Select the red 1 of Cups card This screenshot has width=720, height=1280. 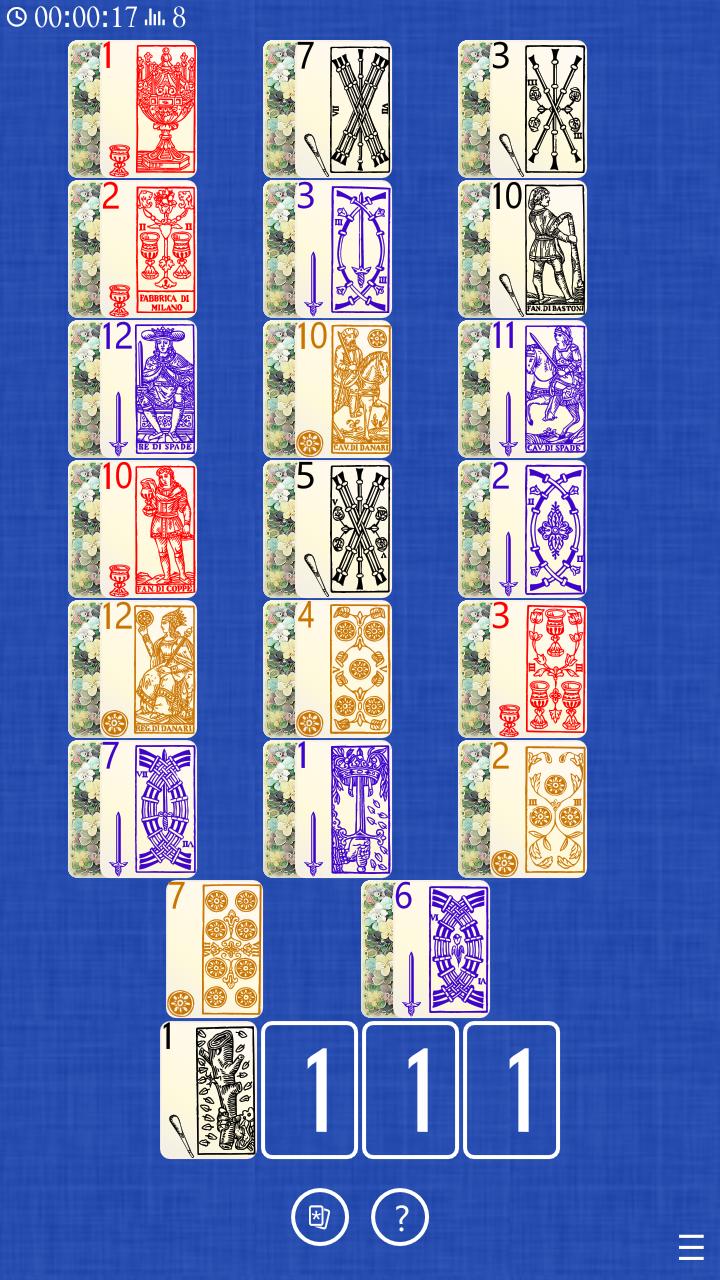click(131, 110)
